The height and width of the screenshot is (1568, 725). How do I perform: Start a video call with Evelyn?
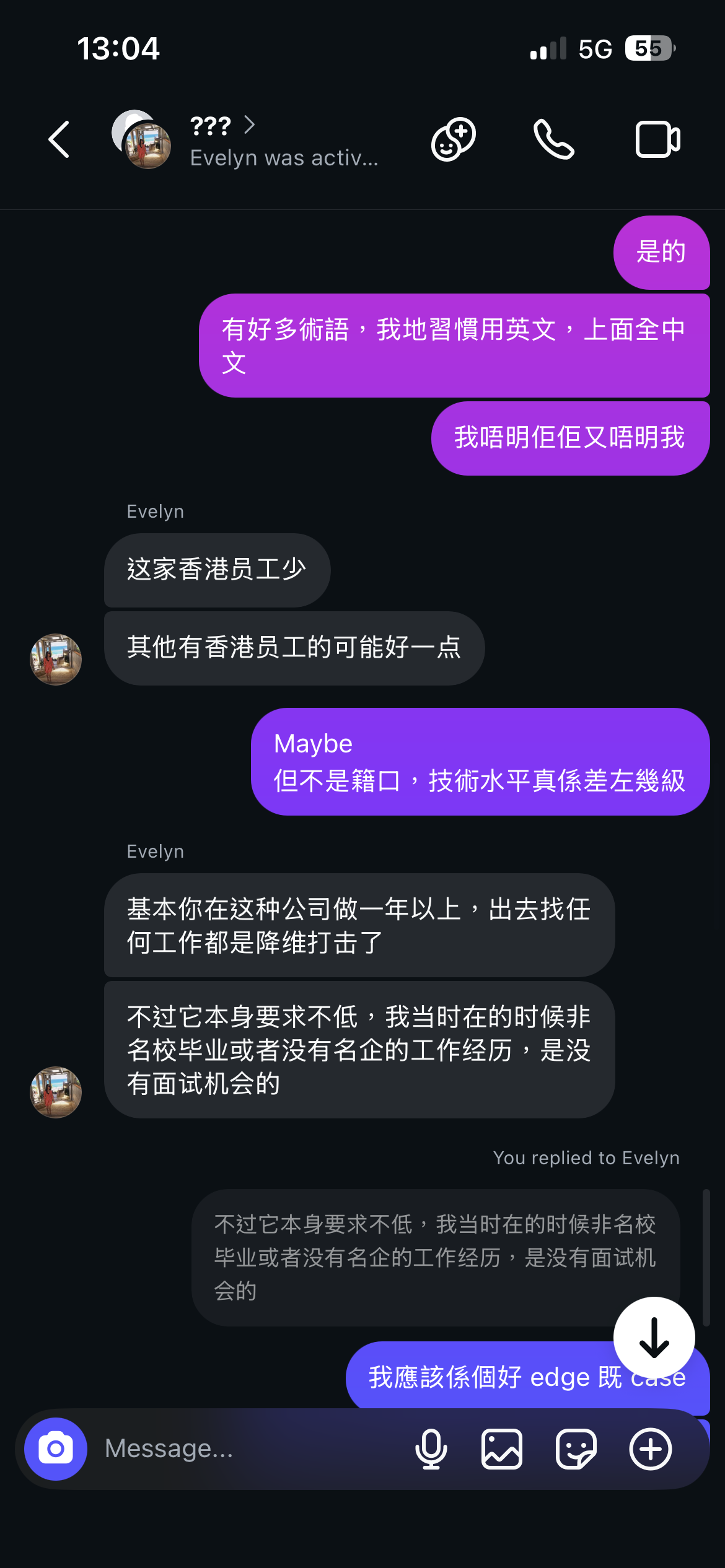point(656,140)
